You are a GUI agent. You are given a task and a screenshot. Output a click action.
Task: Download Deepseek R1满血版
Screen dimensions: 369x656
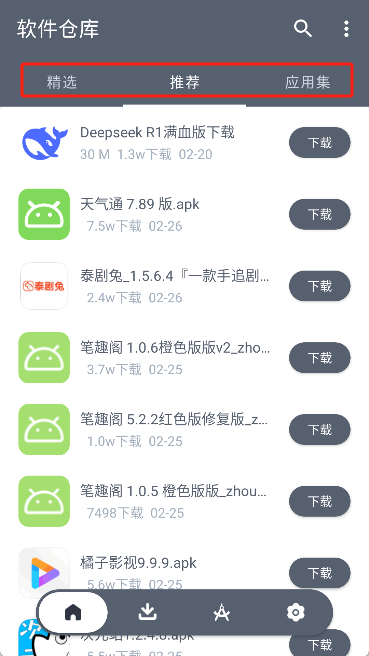pyautogui.click(x=320, y=143)
